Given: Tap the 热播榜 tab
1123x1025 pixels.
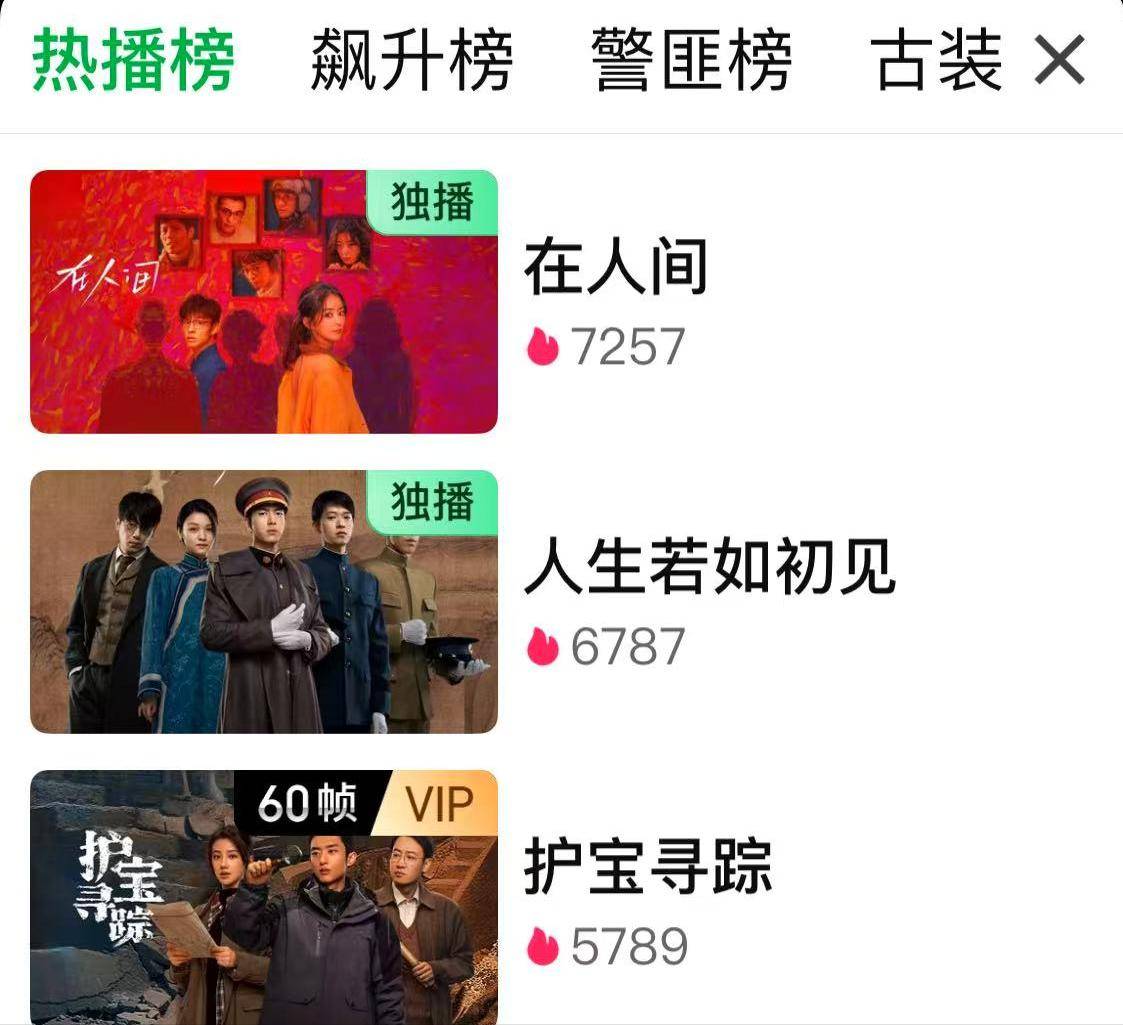Looking at the screenshot, I should pos(133,60).
